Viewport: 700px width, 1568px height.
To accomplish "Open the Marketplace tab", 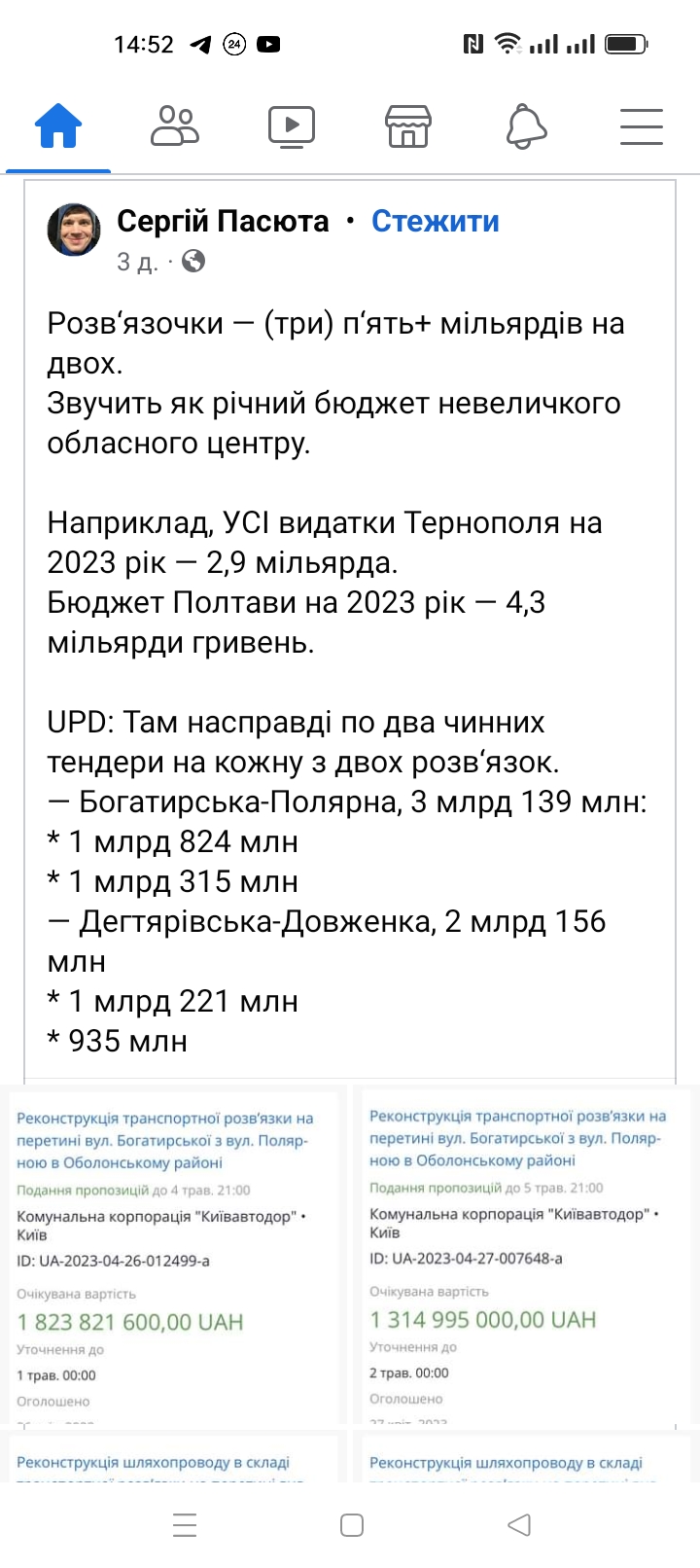I will [408, 126].
